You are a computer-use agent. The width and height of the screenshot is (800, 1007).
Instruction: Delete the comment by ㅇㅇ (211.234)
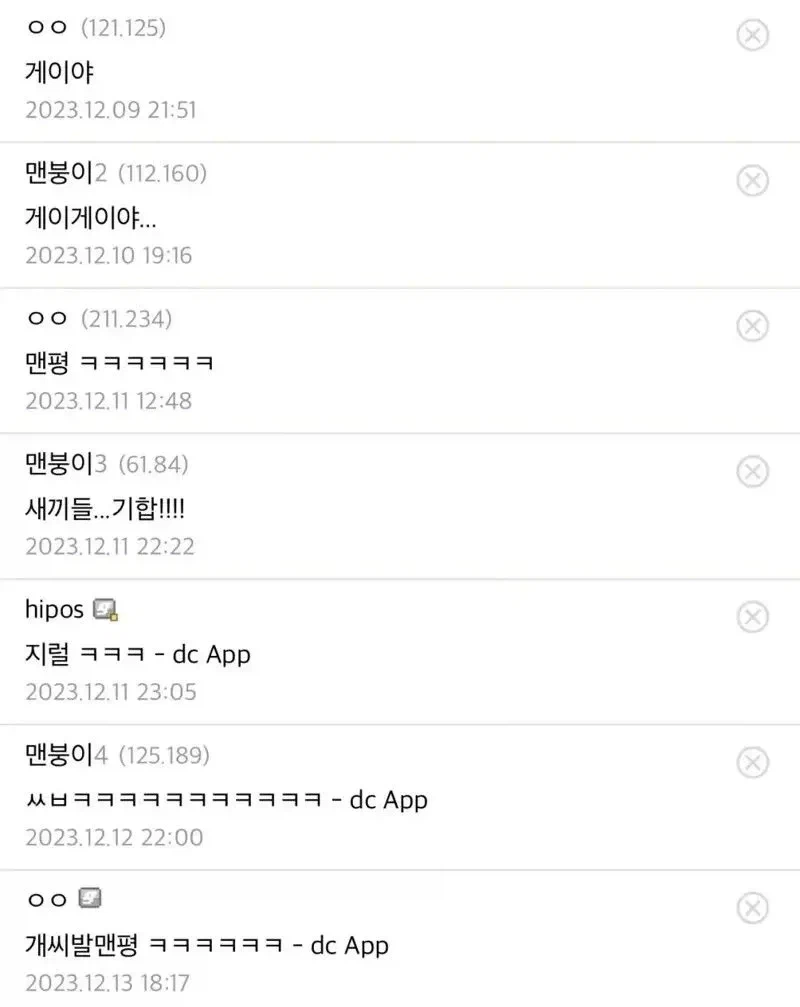(752, 326)
